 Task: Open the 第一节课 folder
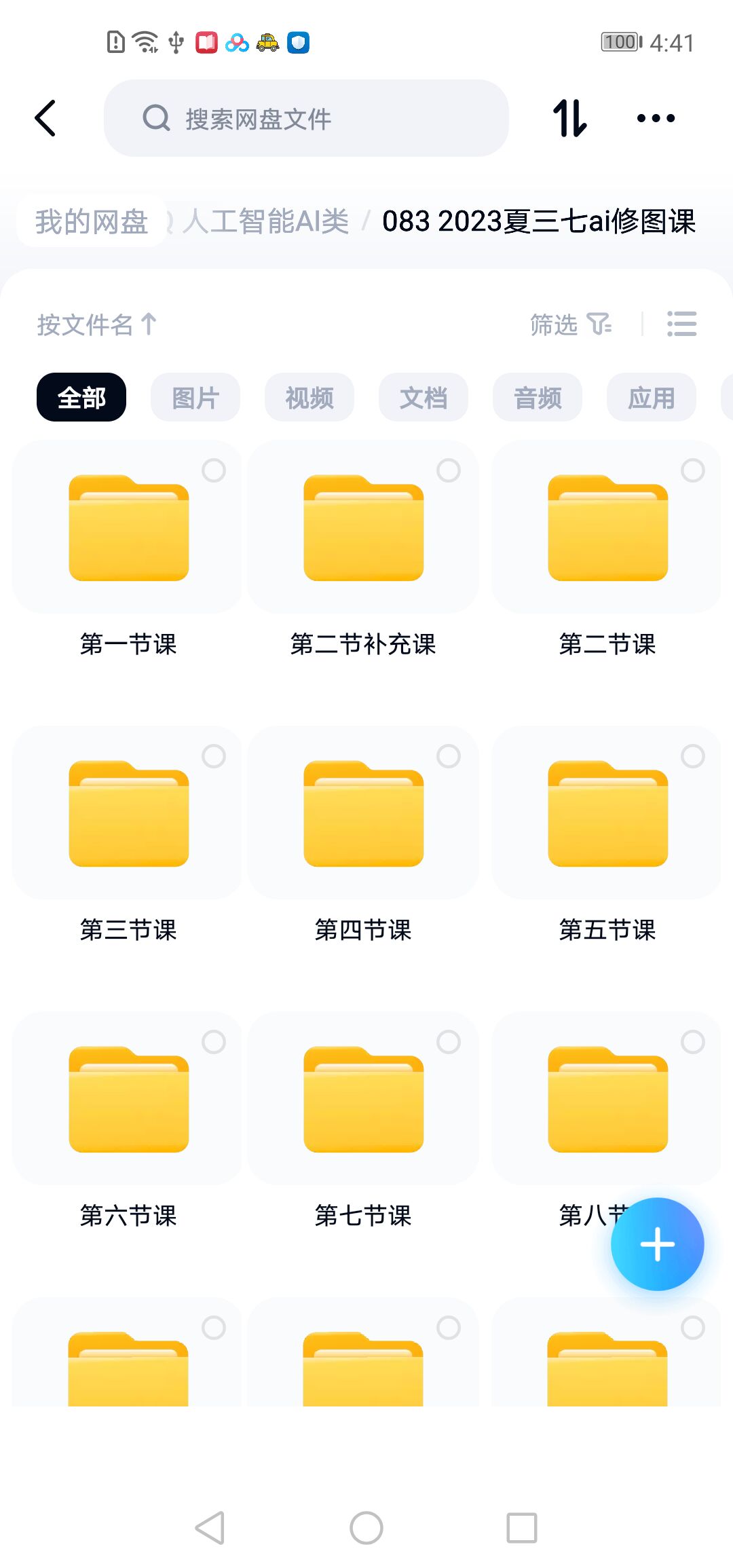[x=128, y=529]
